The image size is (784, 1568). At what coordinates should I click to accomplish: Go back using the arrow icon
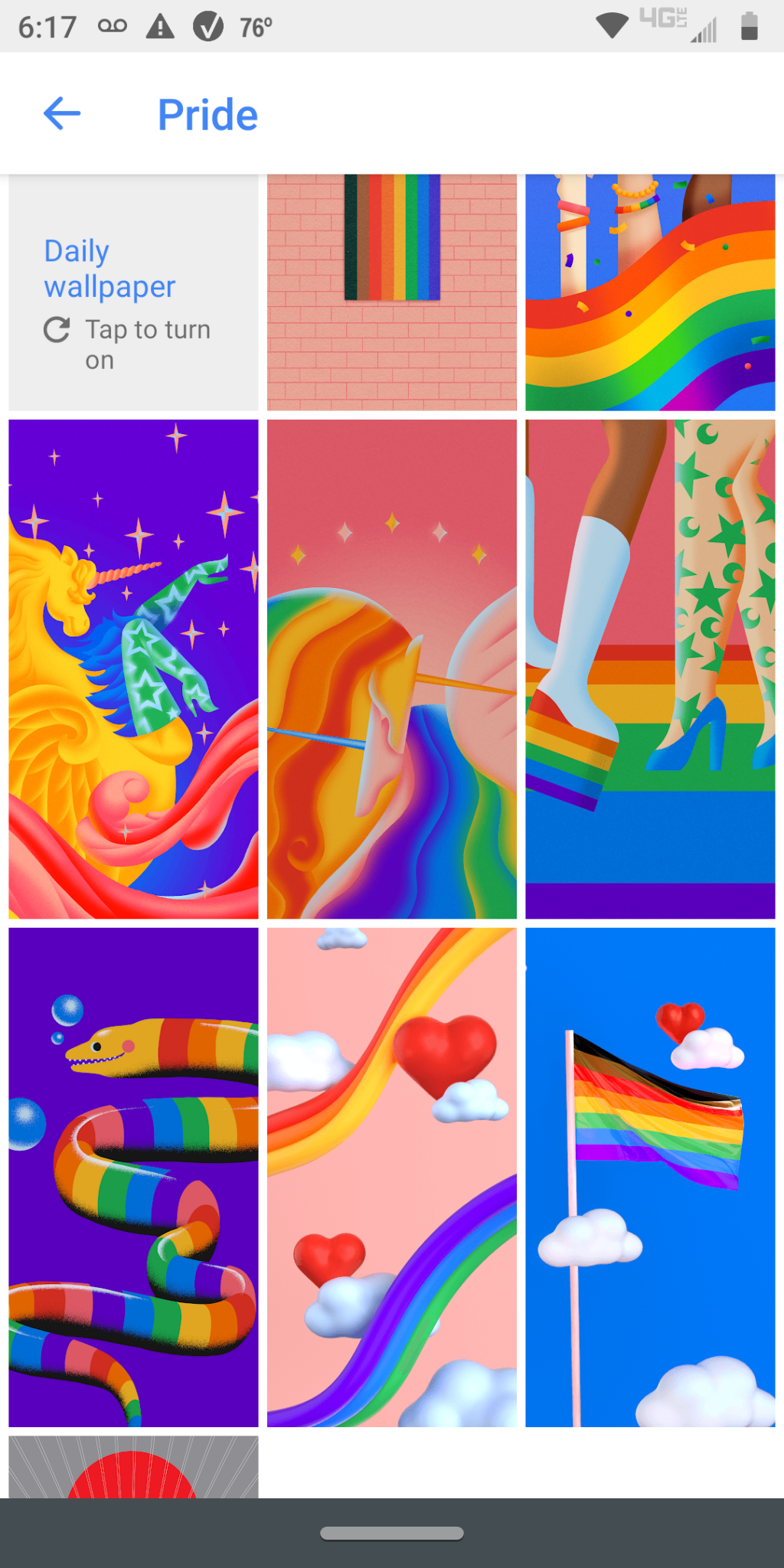tap(62, 114)
